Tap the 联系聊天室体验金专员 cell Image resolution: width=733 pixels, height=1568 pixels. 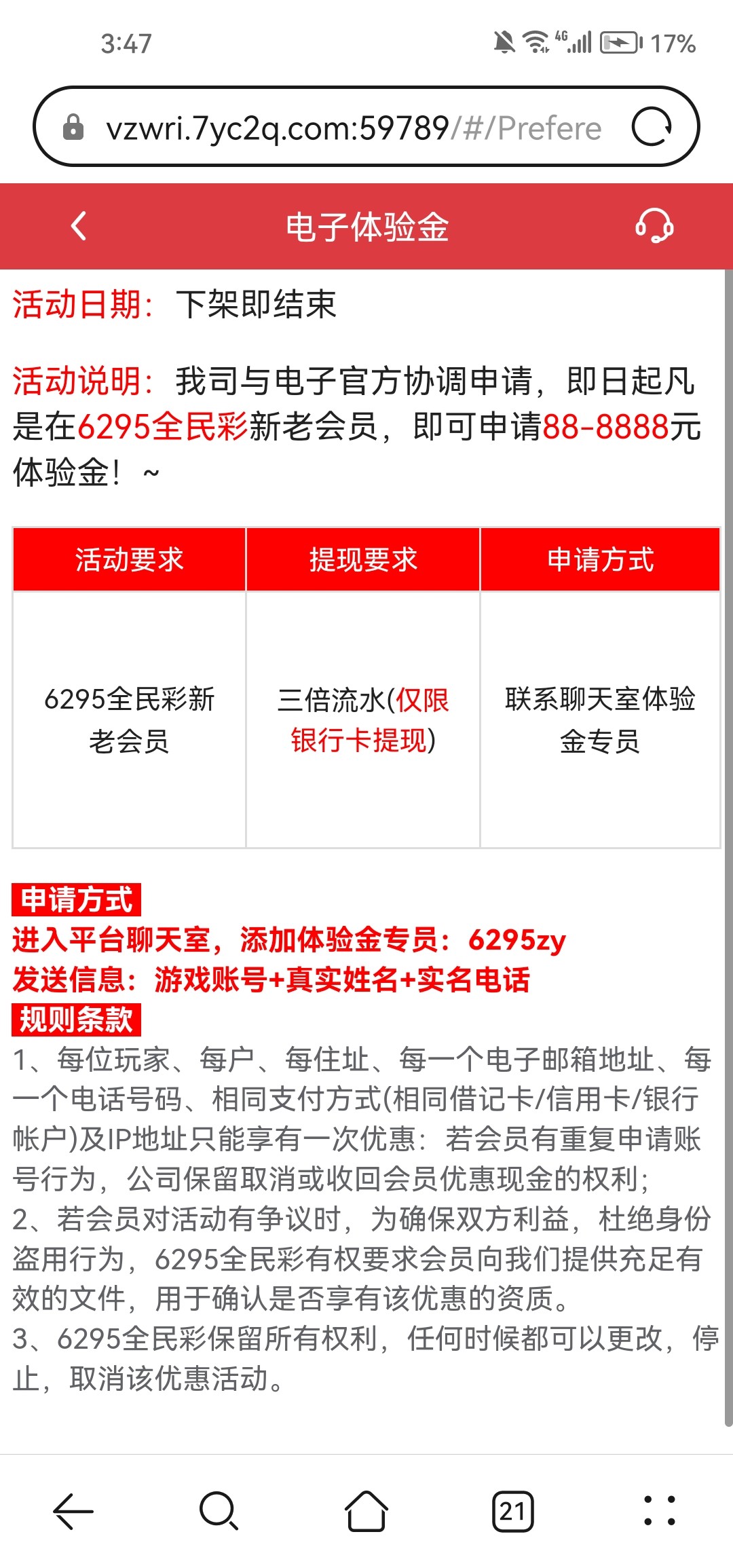click(601, 723)
